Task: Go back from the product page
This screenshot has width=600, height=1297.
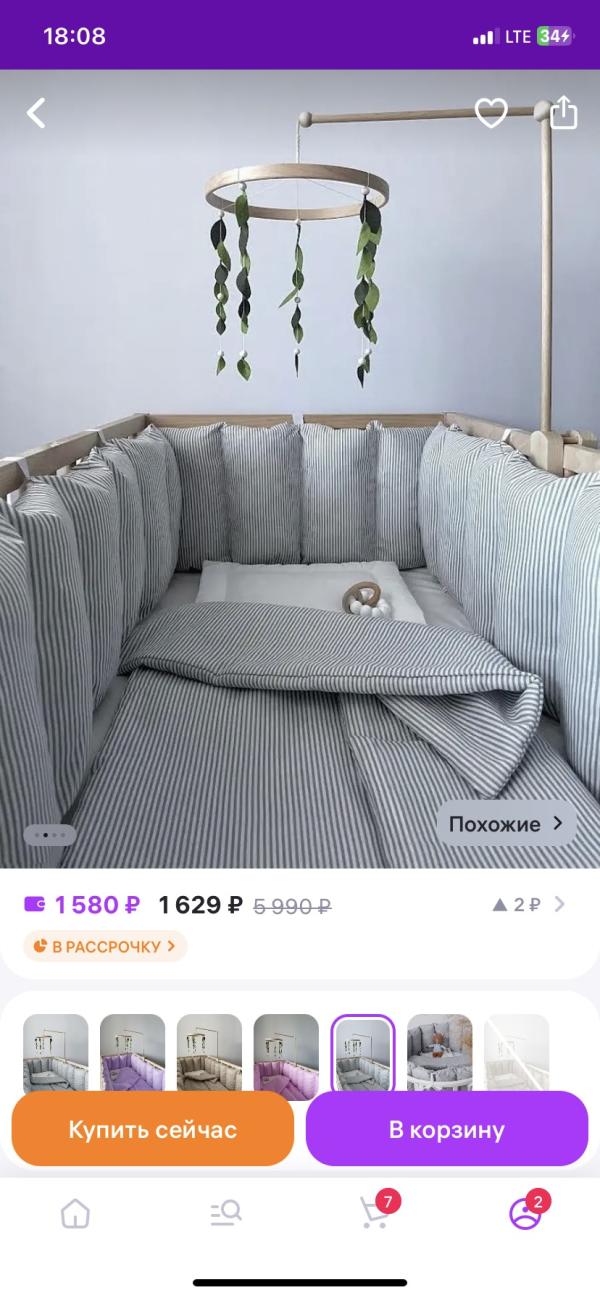Action: 36,113
